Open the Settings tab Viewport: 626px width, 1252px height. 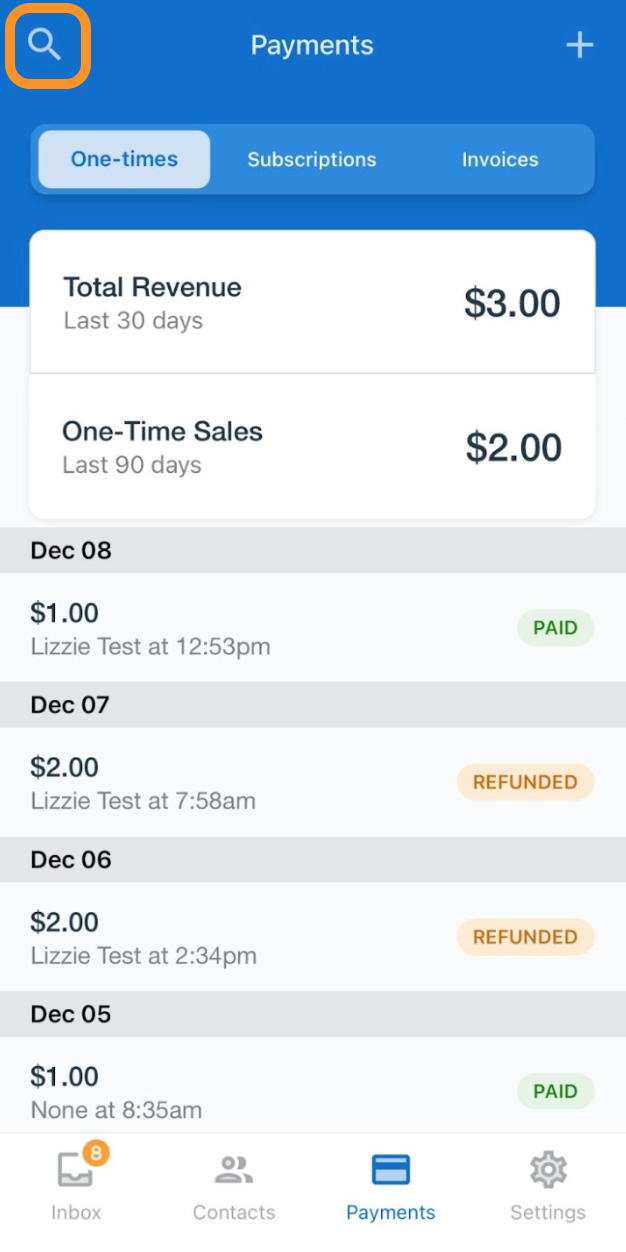click(548, 1187)
